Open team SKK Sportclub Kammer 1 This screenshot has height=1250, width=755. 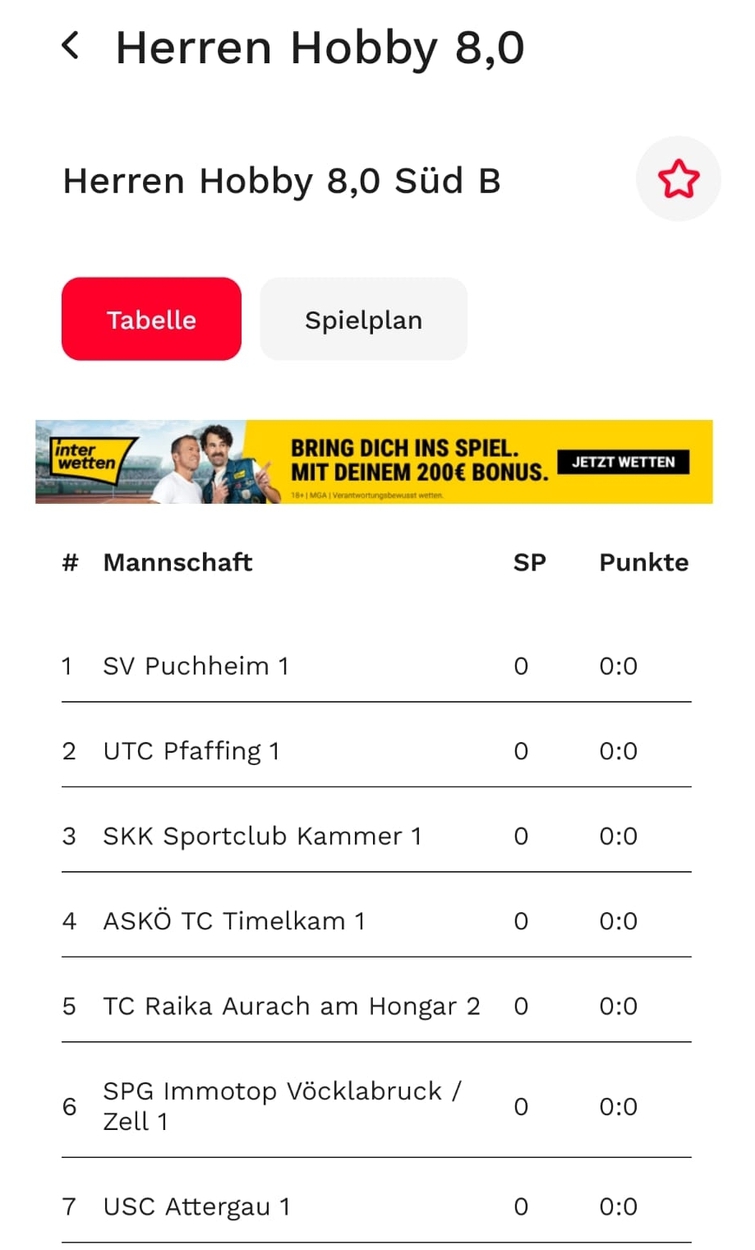(262, 836)
